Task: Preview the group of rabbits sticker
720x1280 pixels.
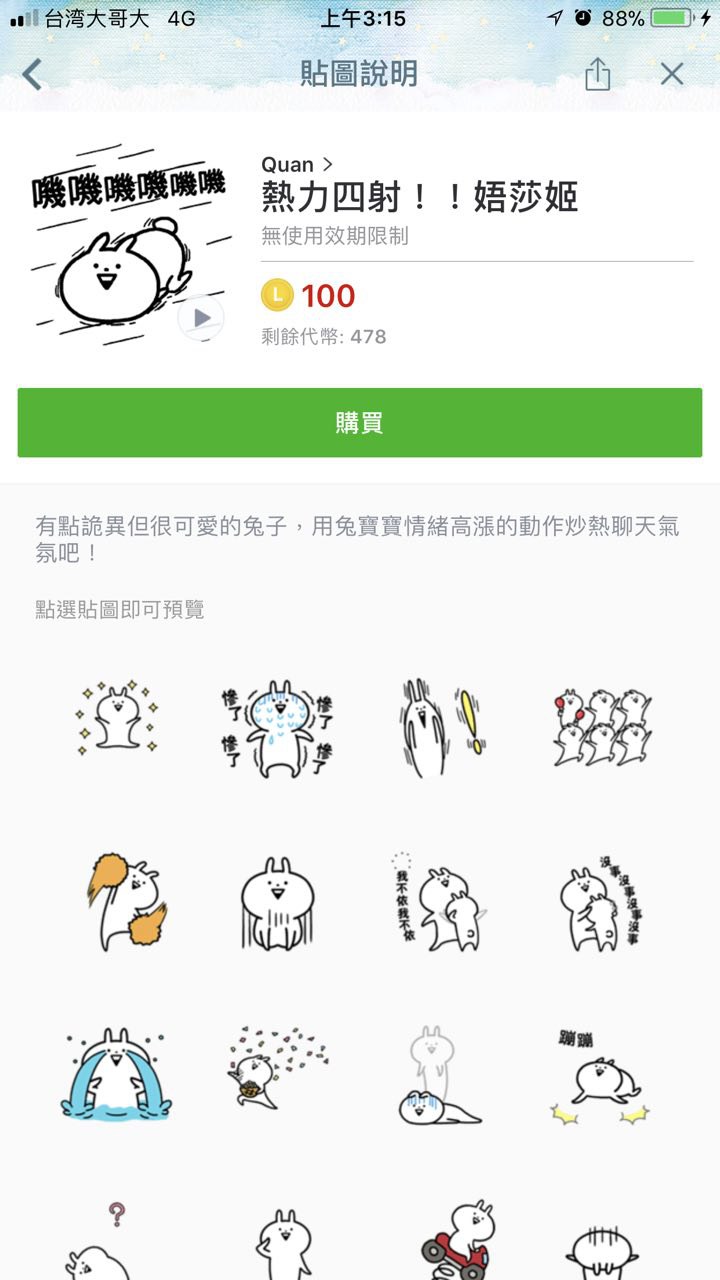Action: tap(603, 728)
